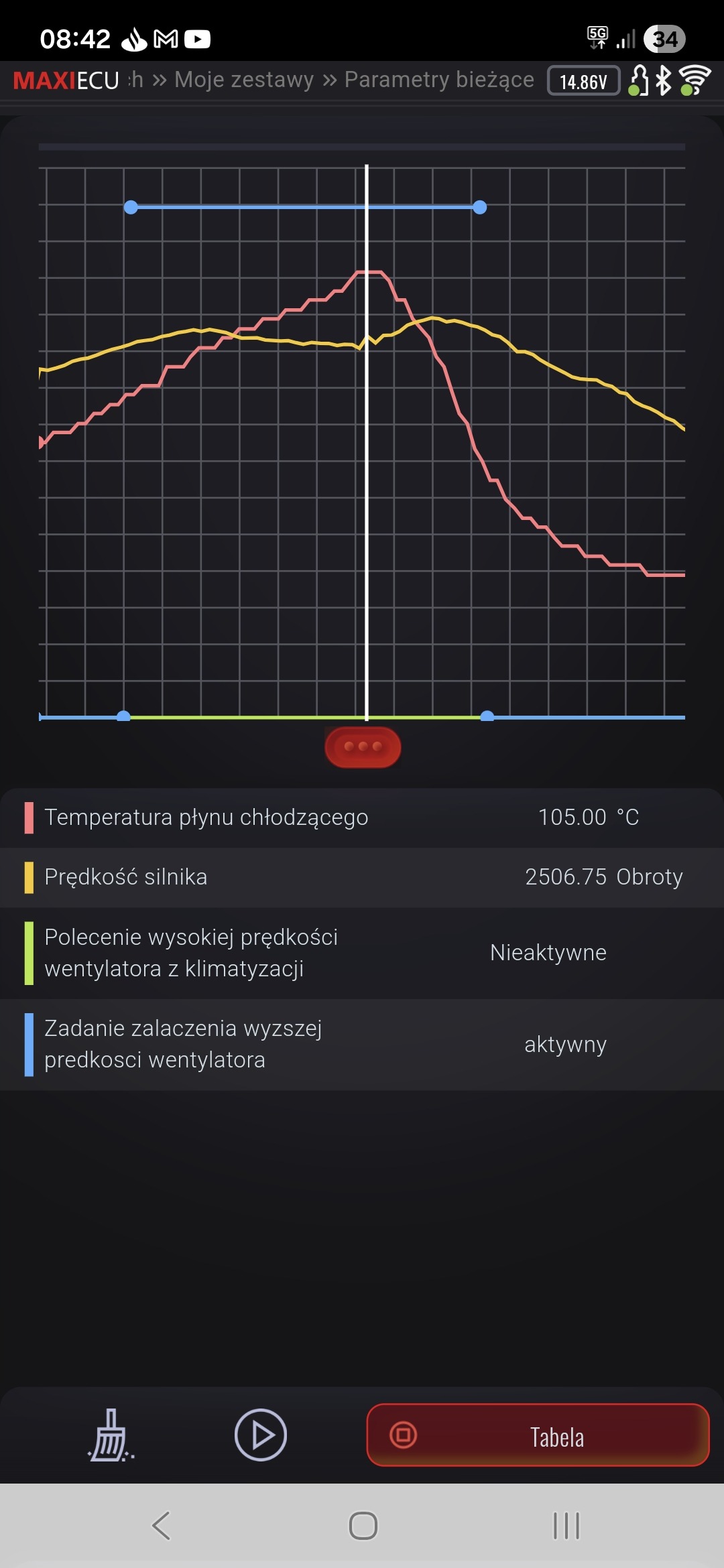Open recent apps from the navigation bar
The image size is (724, 1568).
pos(566,1526)
